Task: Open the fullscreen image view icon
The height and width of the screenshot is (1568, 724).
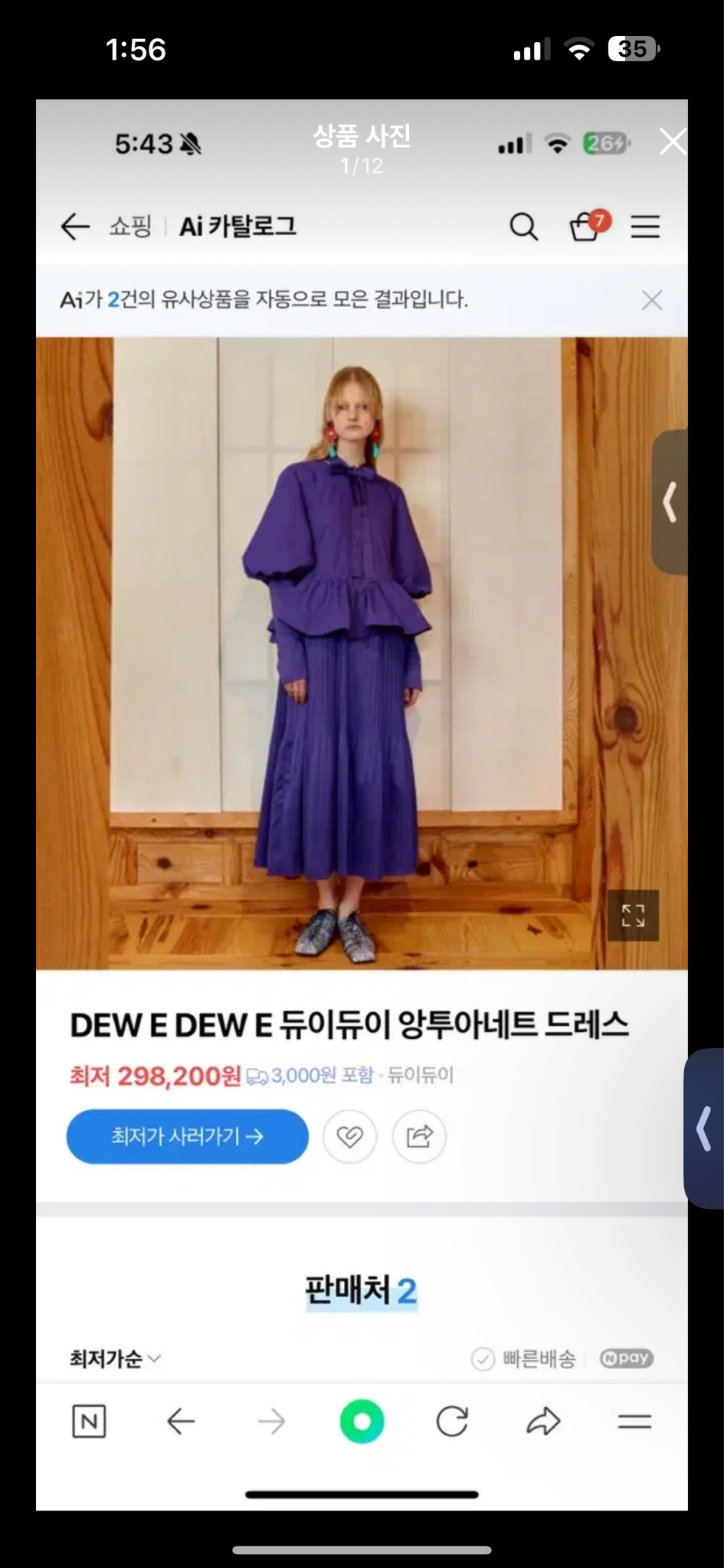Action: 633,916
